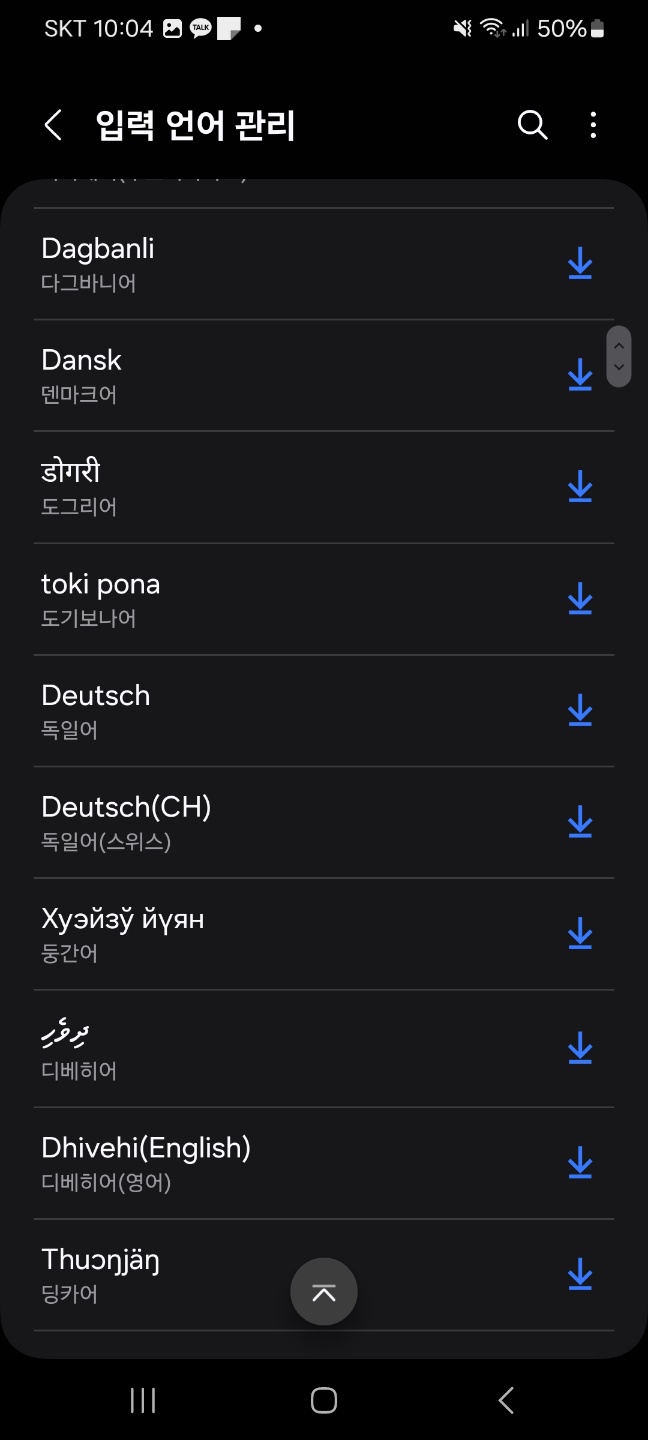Download the Dagbanli language
The height and width of the screenshot is (1440, 648).
(580, 264)
